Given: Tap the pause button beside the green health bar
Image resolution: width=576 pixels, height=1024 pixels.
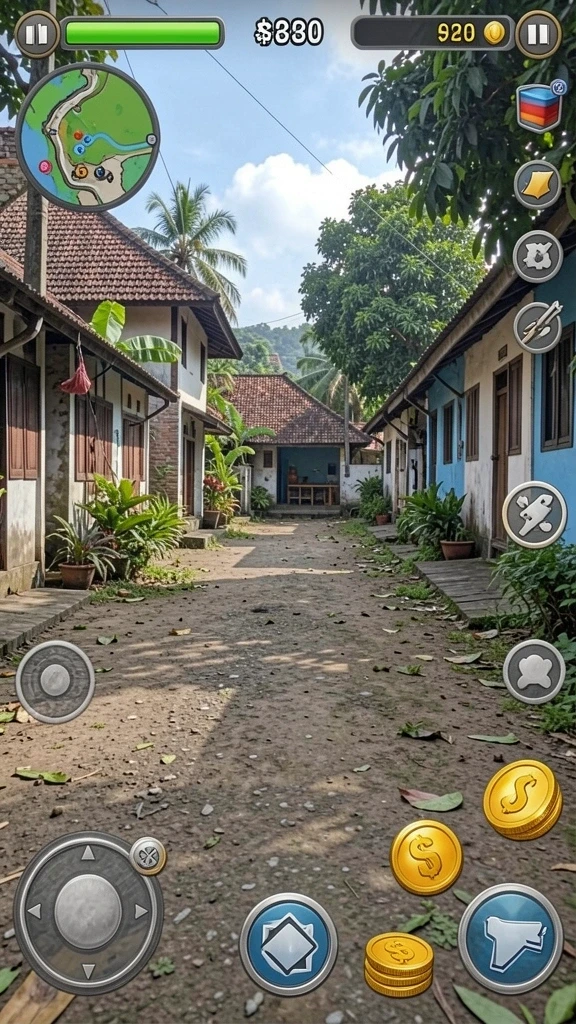Looking at the screenshot, I should pyautogui.click(x=37, y=34).
